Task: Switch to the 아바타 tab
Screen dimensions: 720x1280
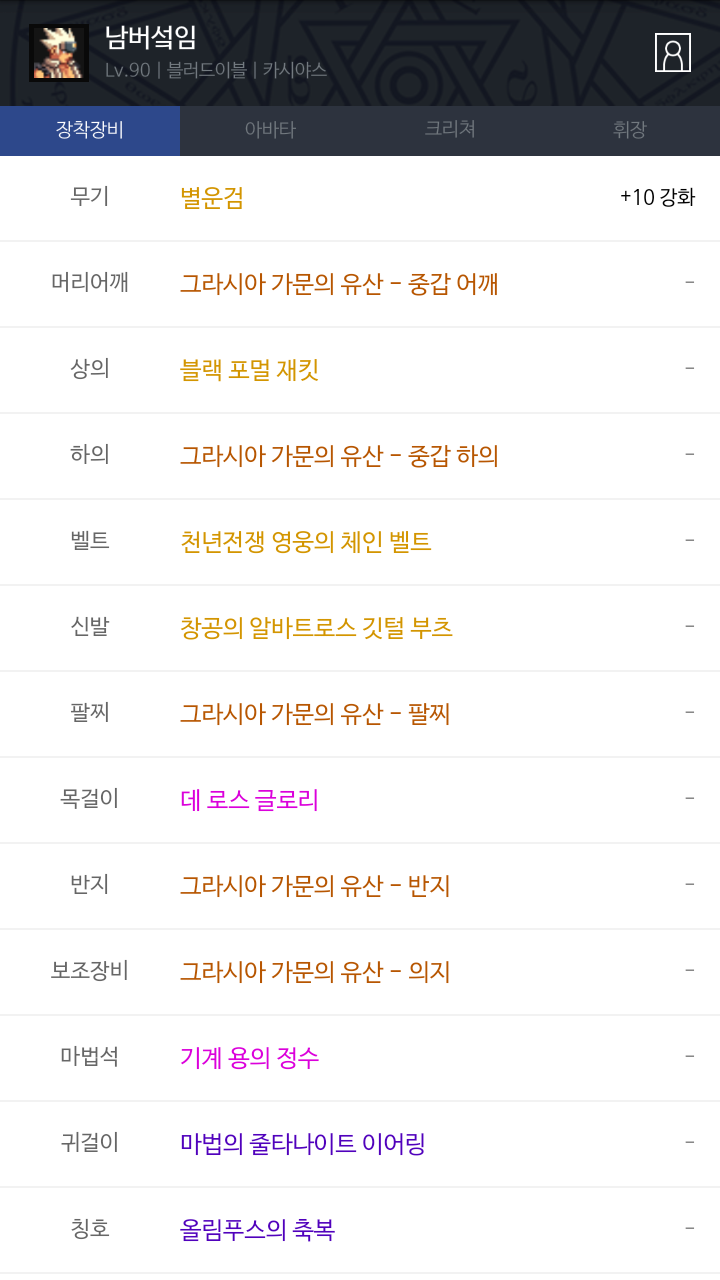Action: pyautogui.click(x=270, y=130)
